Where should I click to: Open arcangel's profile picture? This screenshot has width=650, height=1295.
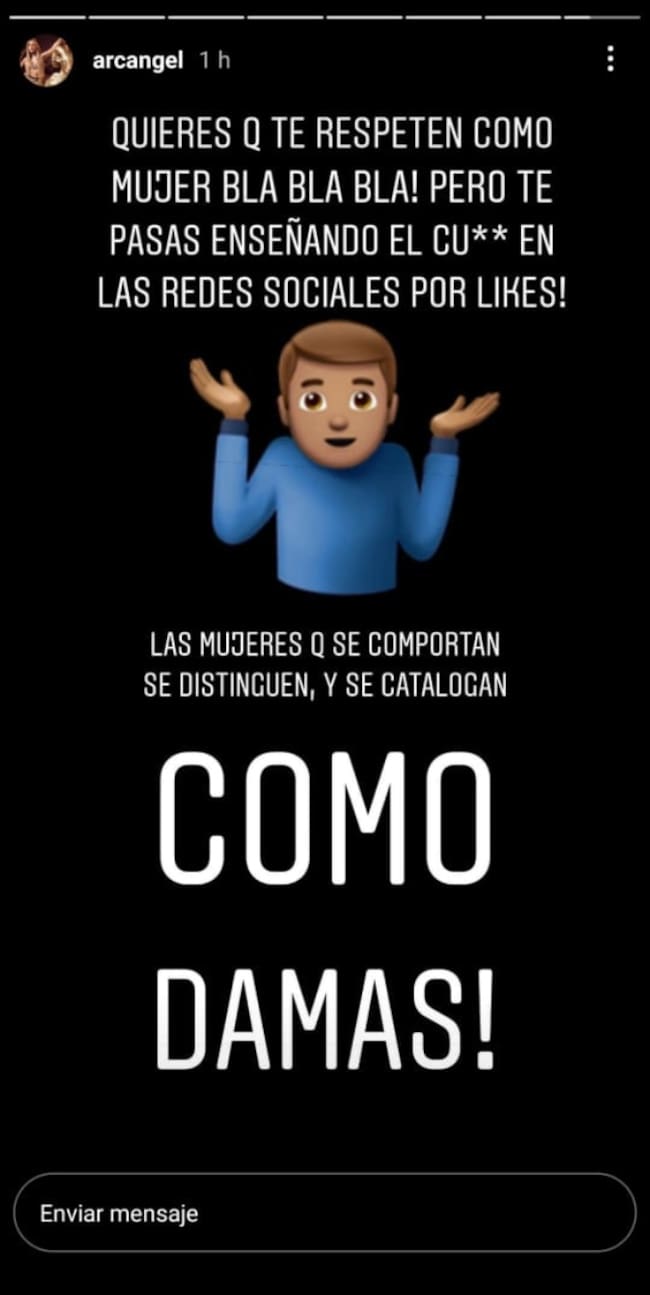tap(46, 60)
